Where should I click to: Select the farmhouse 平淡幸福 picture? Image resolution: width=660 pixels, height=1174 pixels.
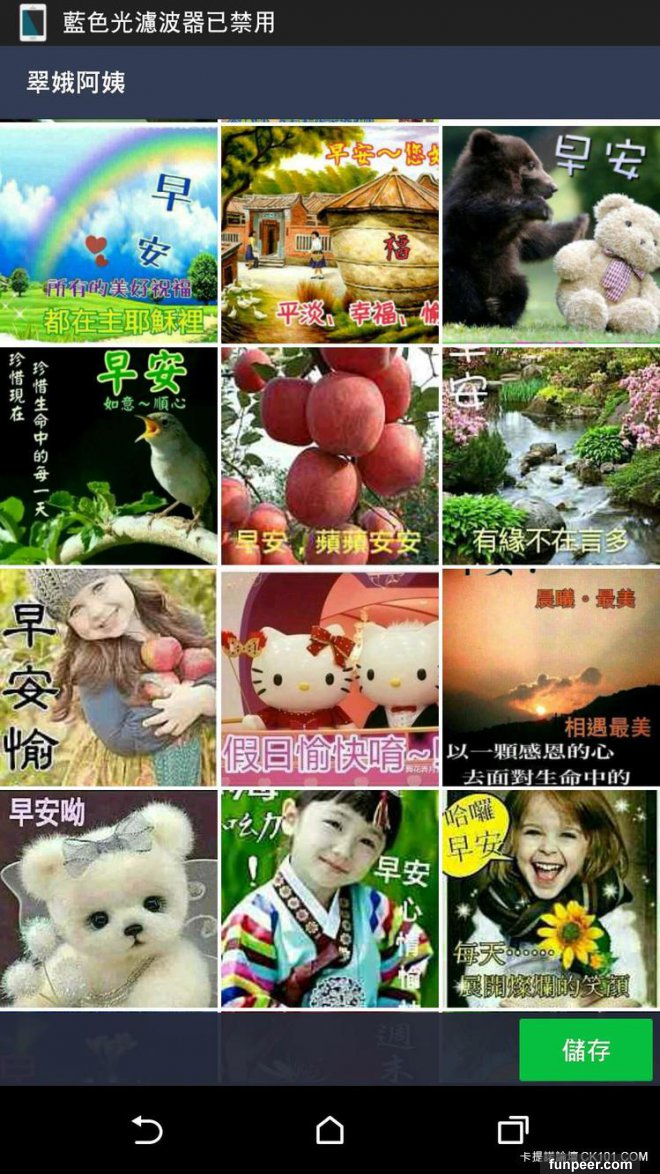tap(330, 233)
